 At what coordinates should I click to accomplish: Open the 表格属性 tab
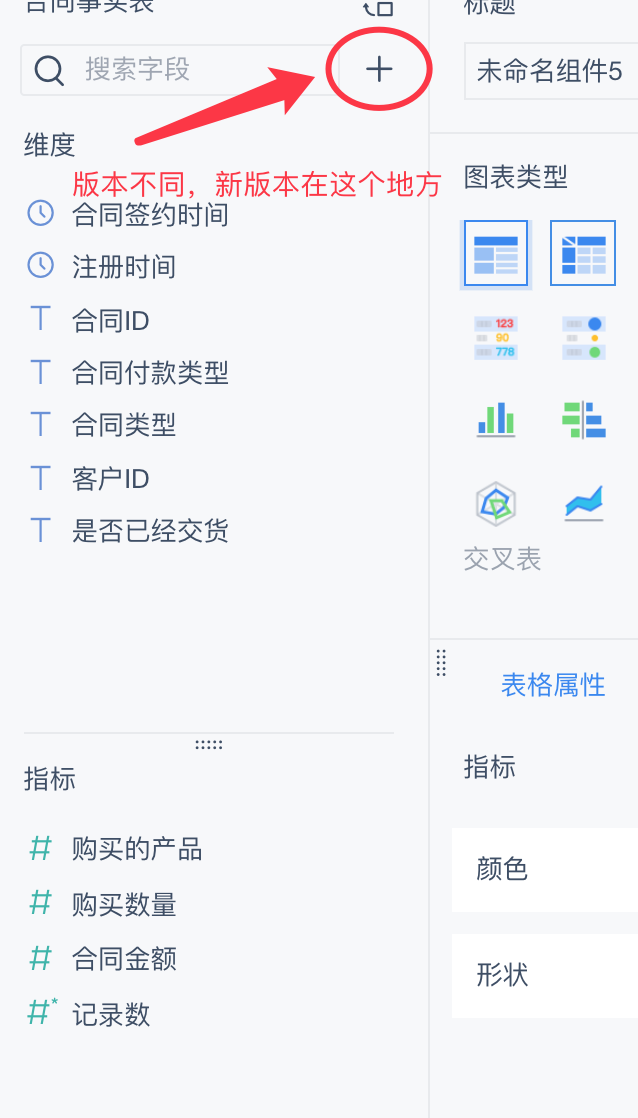click(553, 685)
